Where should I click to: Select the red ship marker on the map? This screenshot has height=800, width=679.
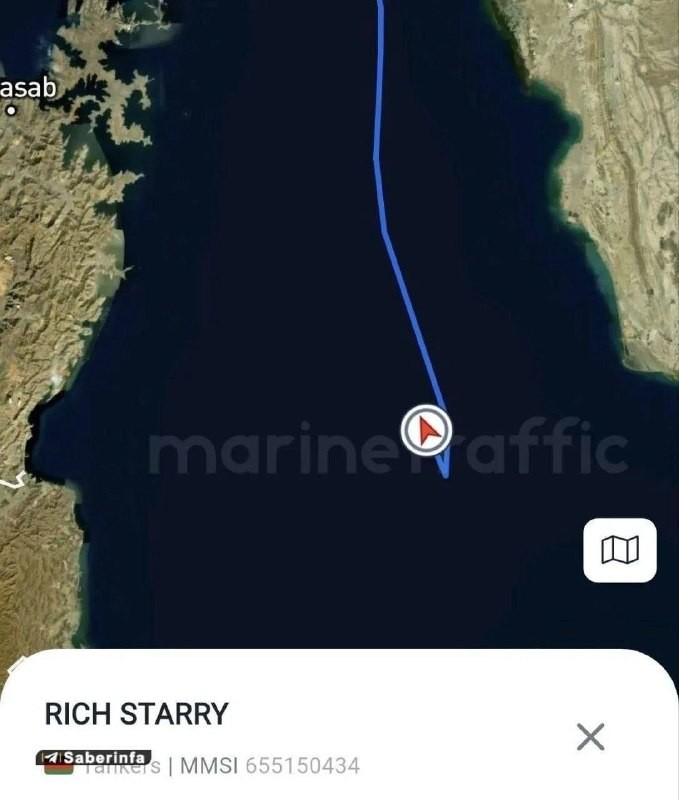[x=427, y=431]
